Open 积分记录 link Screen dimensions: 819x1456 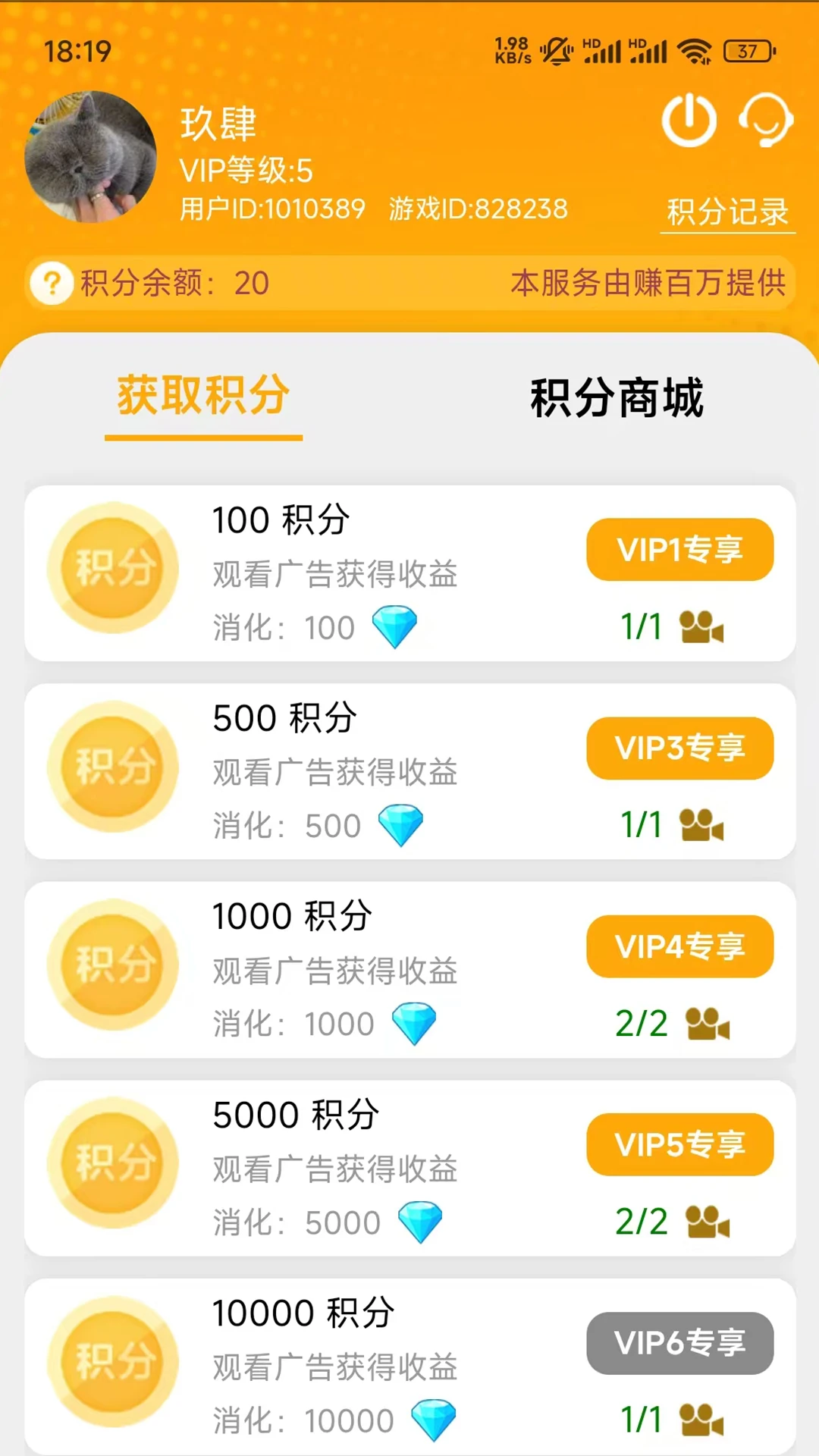[x=727, y=212]
